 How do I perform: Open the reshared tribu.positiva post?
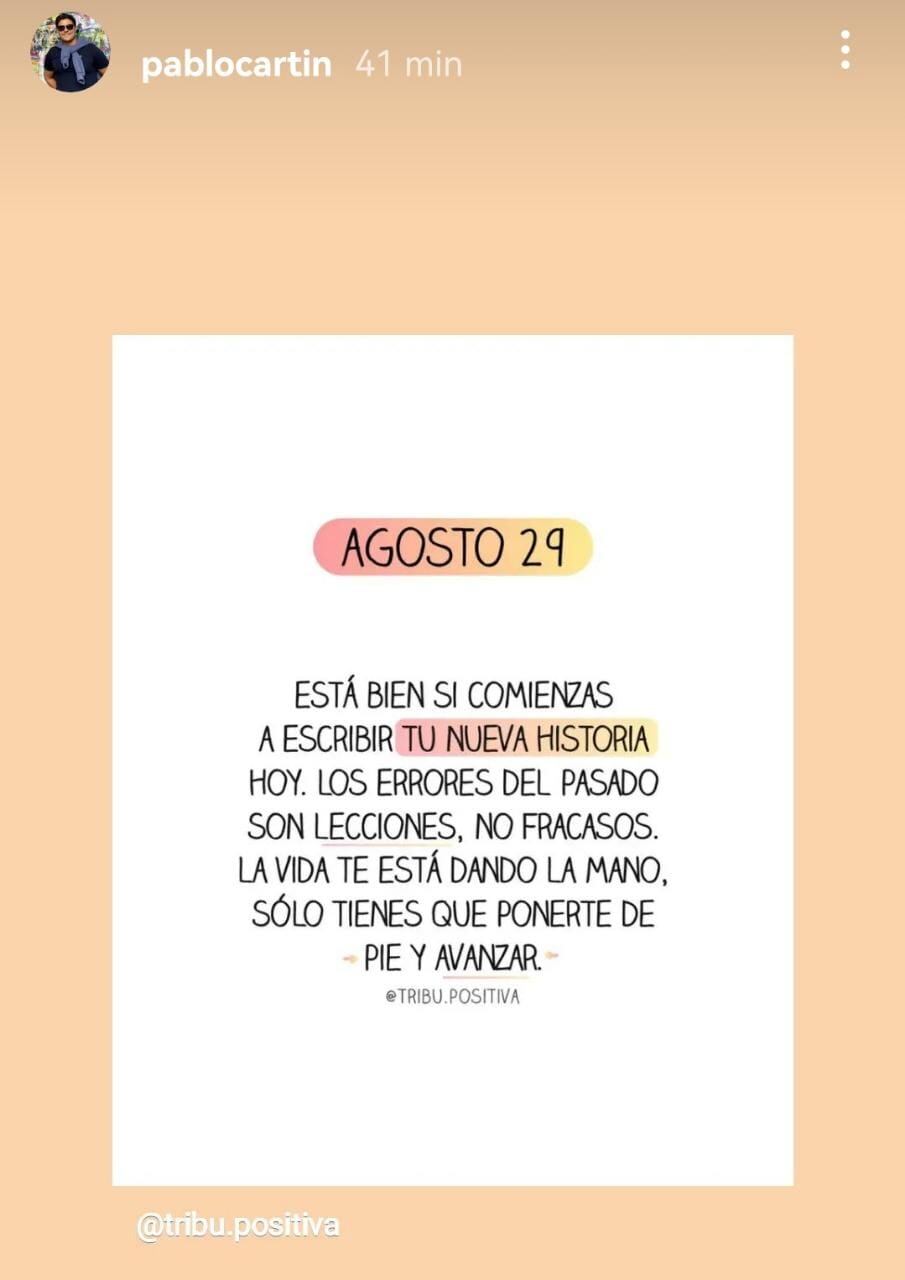click(x=452, y=760)
